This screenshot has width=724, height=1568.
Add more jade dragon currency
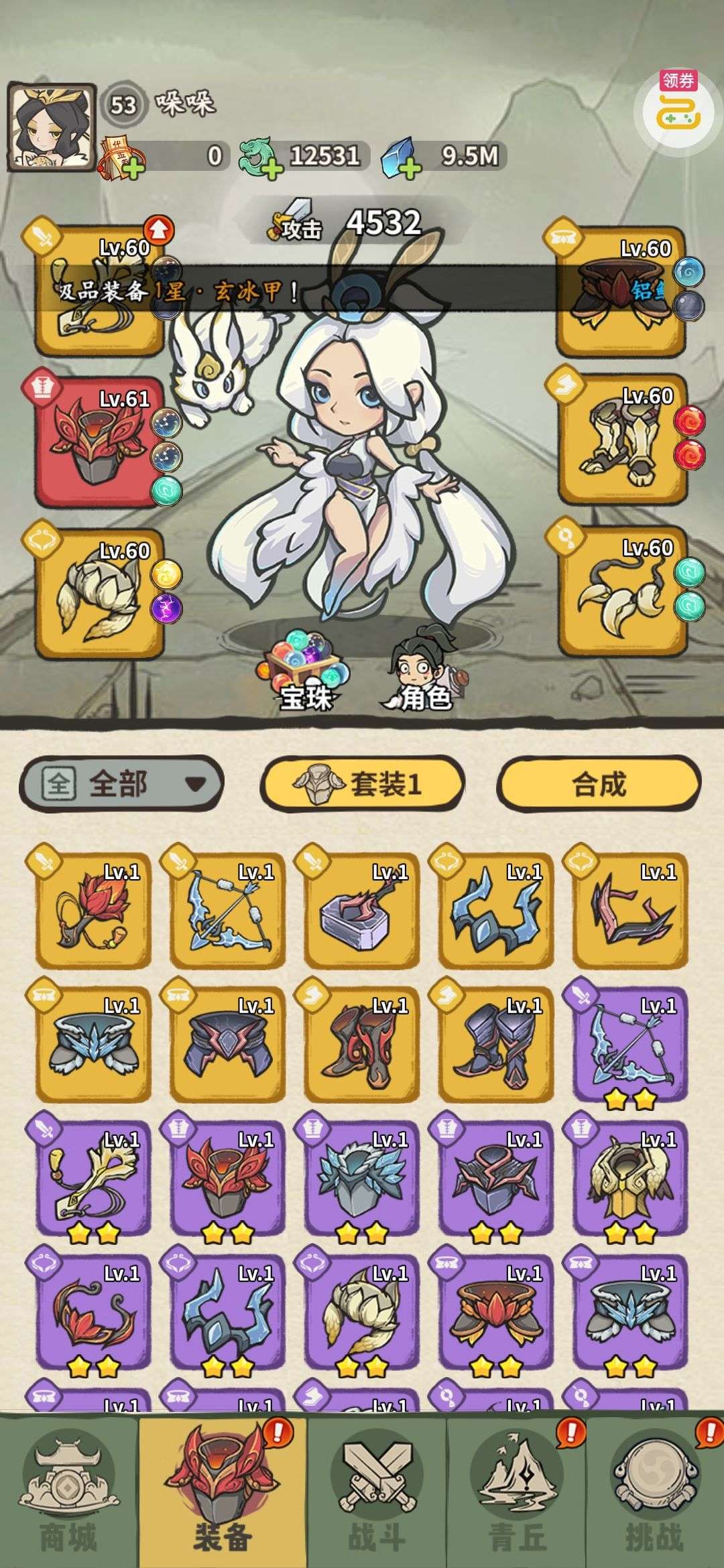click(x=271, y=170)
